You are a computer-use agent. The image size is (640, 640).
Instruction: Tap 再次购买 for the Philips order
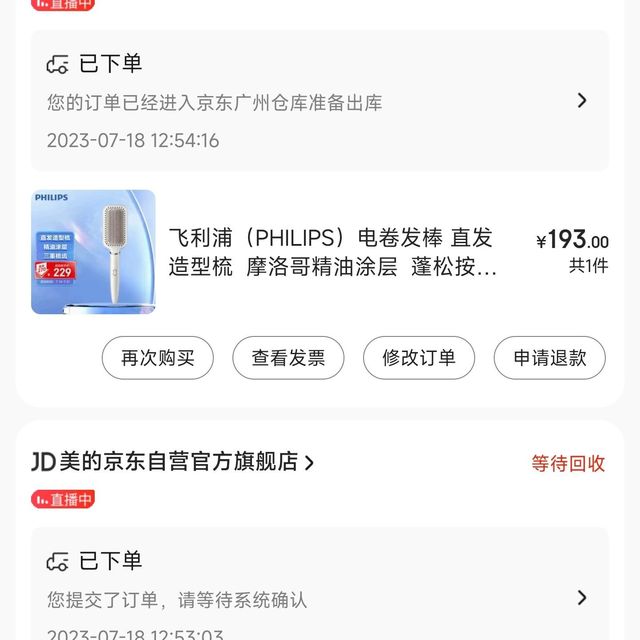tap(158, 358)
